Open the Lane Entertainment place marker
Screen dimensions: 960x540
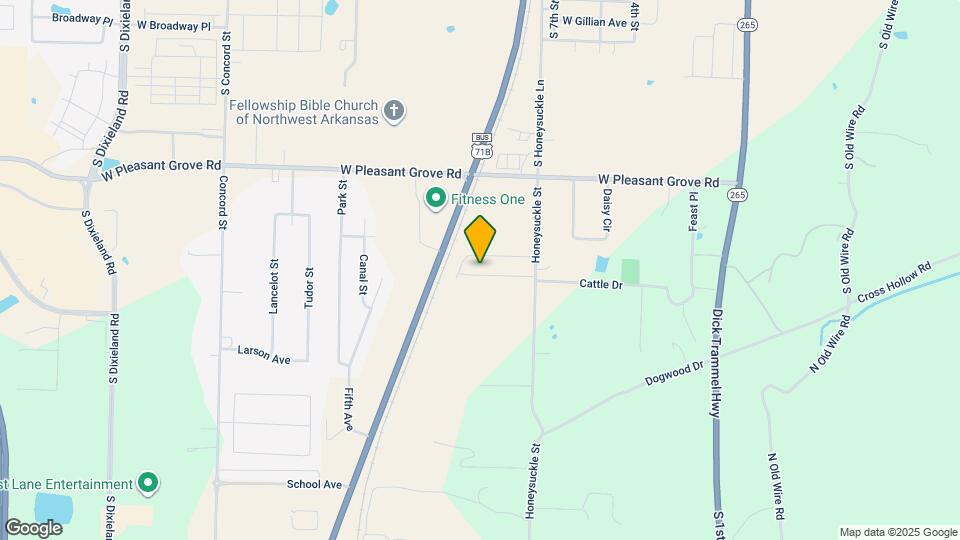[148, 483]
